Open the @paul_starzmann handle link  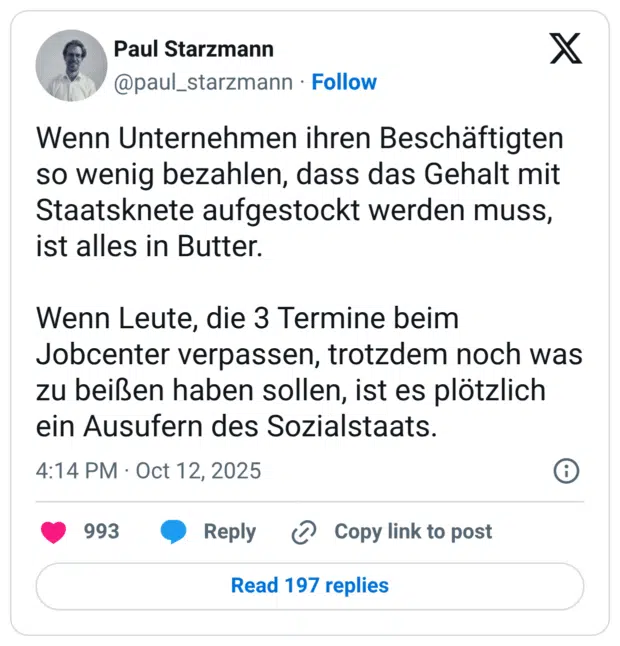(204, 82)
